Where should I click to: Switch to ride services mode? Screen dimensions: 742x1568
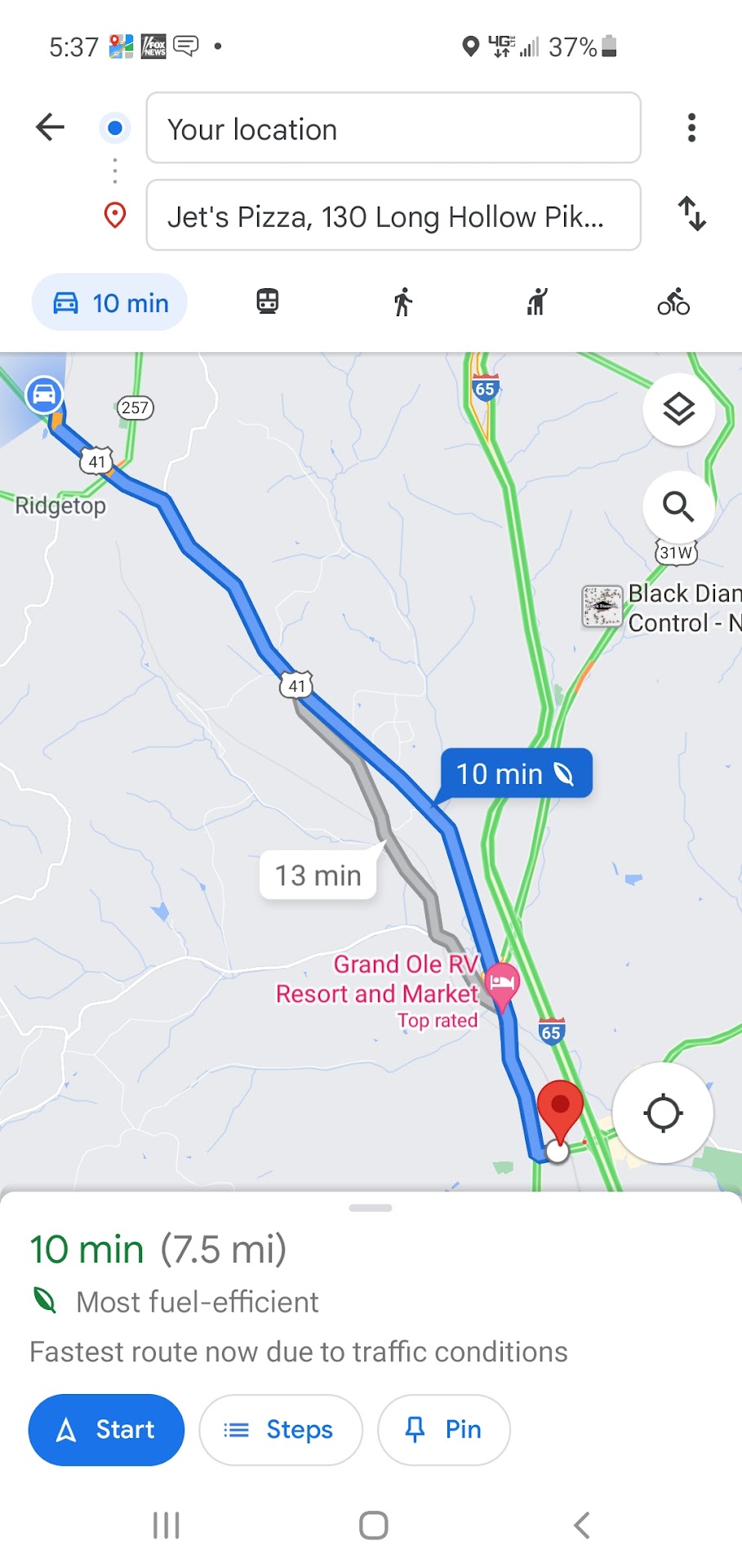click(x=536, y=302)
